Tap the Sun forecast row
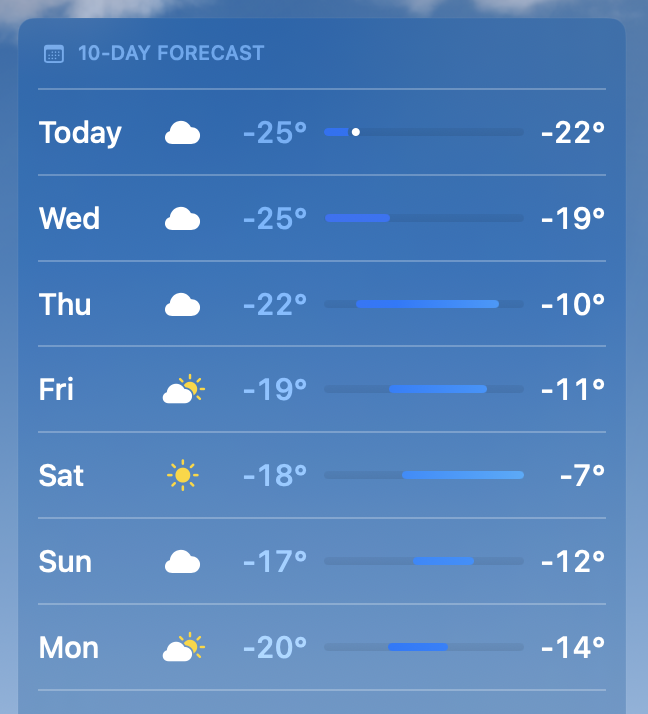648x714 pixels. coord(322,561)
